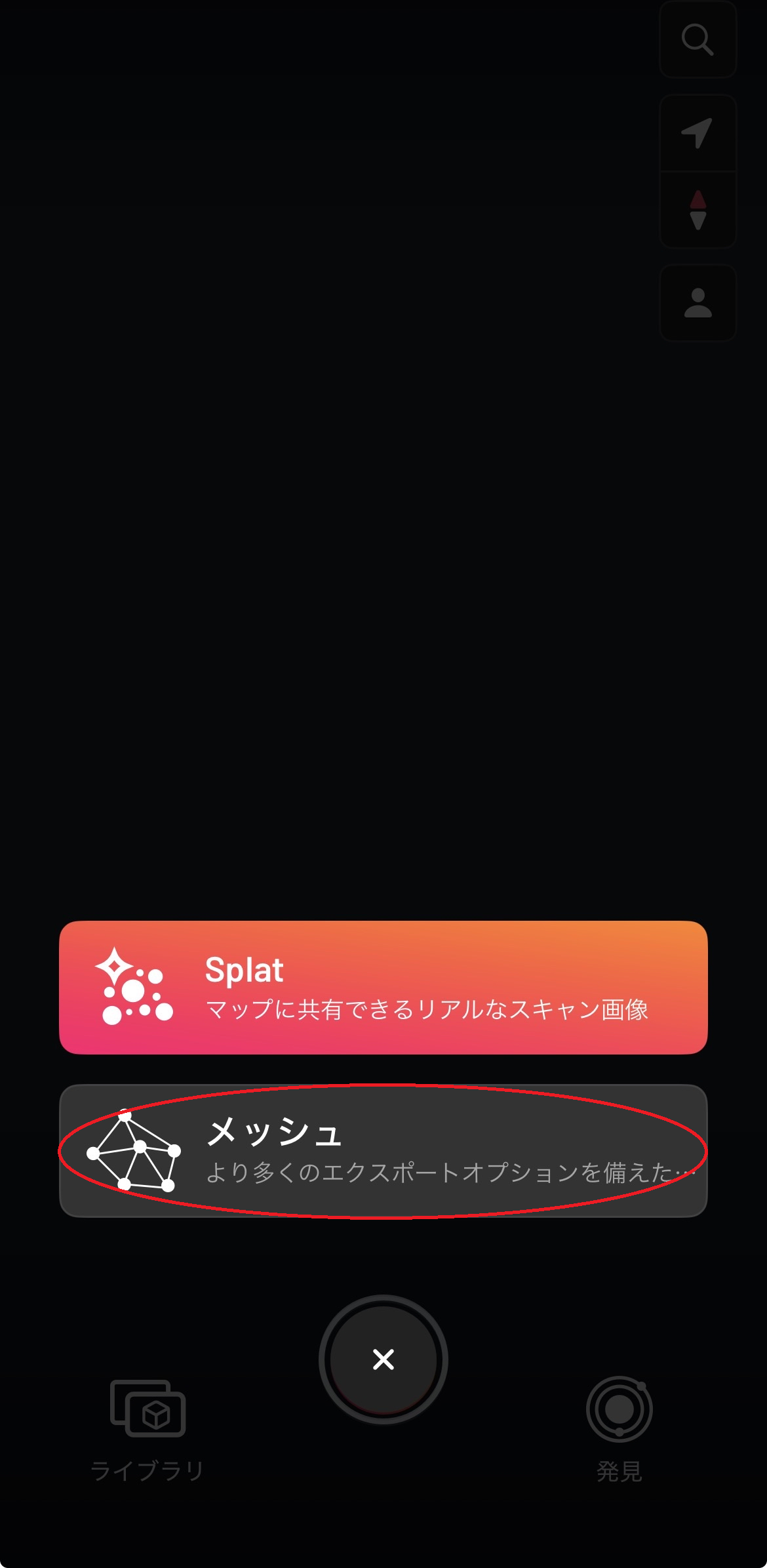Viewport: 767px width, 1568px height.
Task: Choose the メッシュ scan option
Action: (383, 1151)
